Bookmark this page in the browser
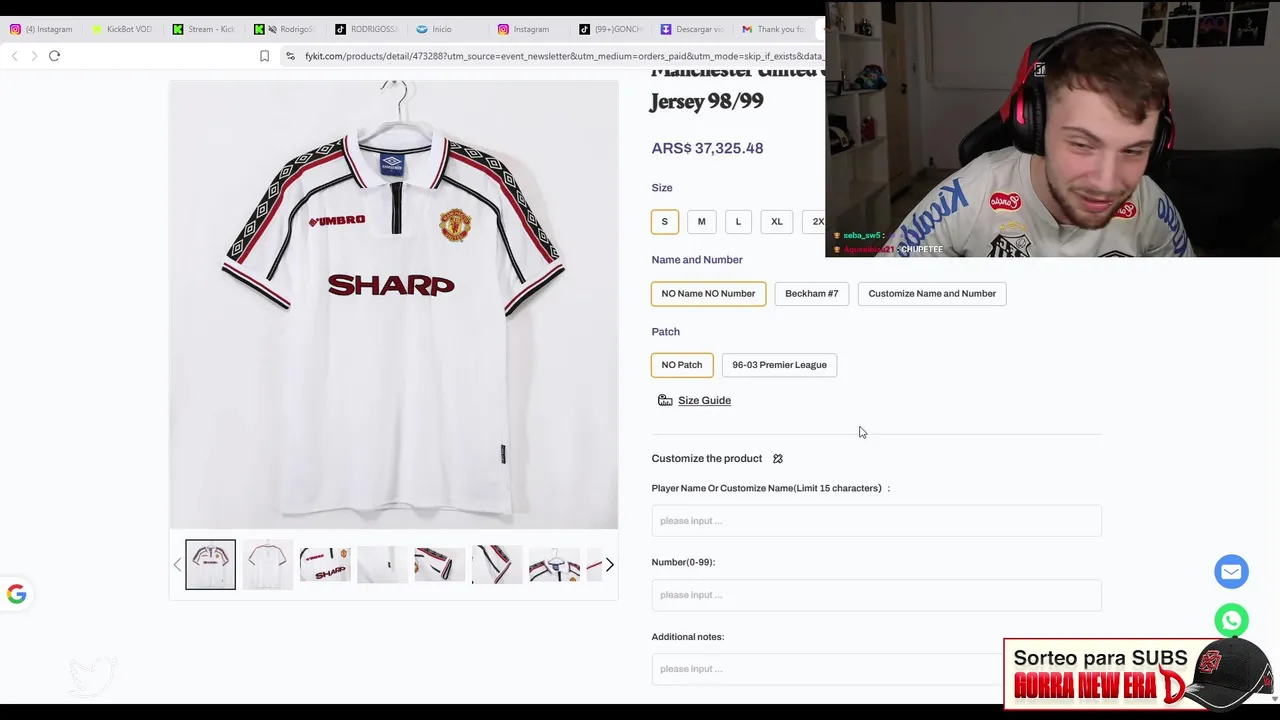This screenshot has height=720, width=1280. pyautogui.click(x=264, y=56)
